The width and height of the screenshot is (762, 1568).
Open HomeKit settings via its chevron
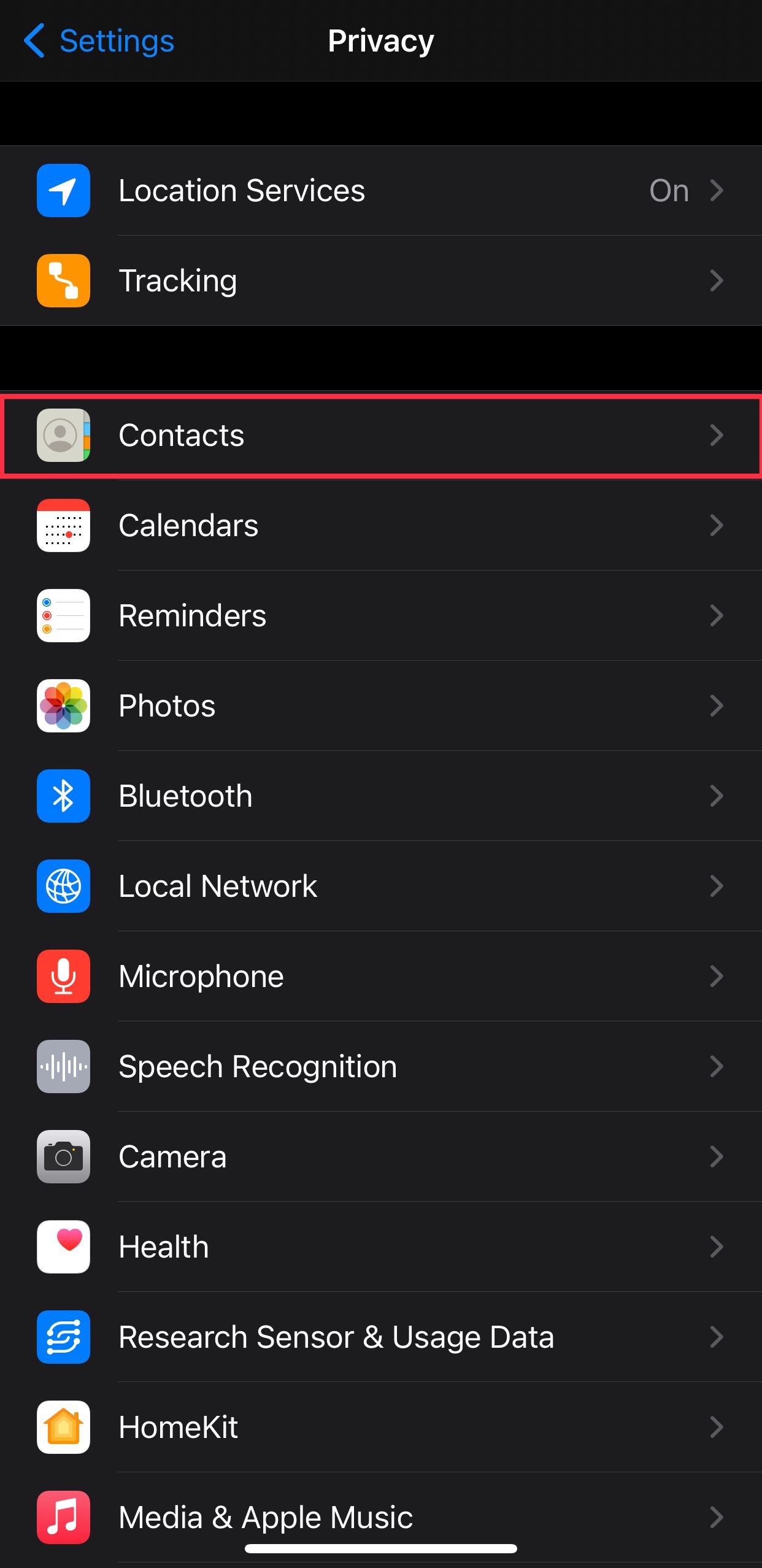[717, 1428]
